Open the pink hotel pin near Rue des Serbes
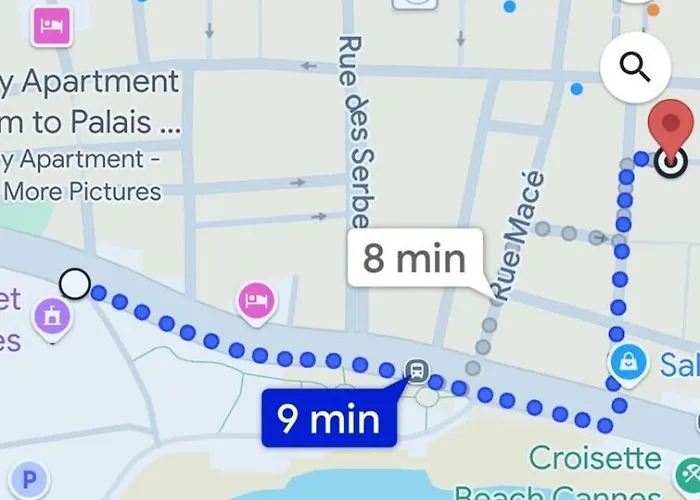 tap(257, 299)
